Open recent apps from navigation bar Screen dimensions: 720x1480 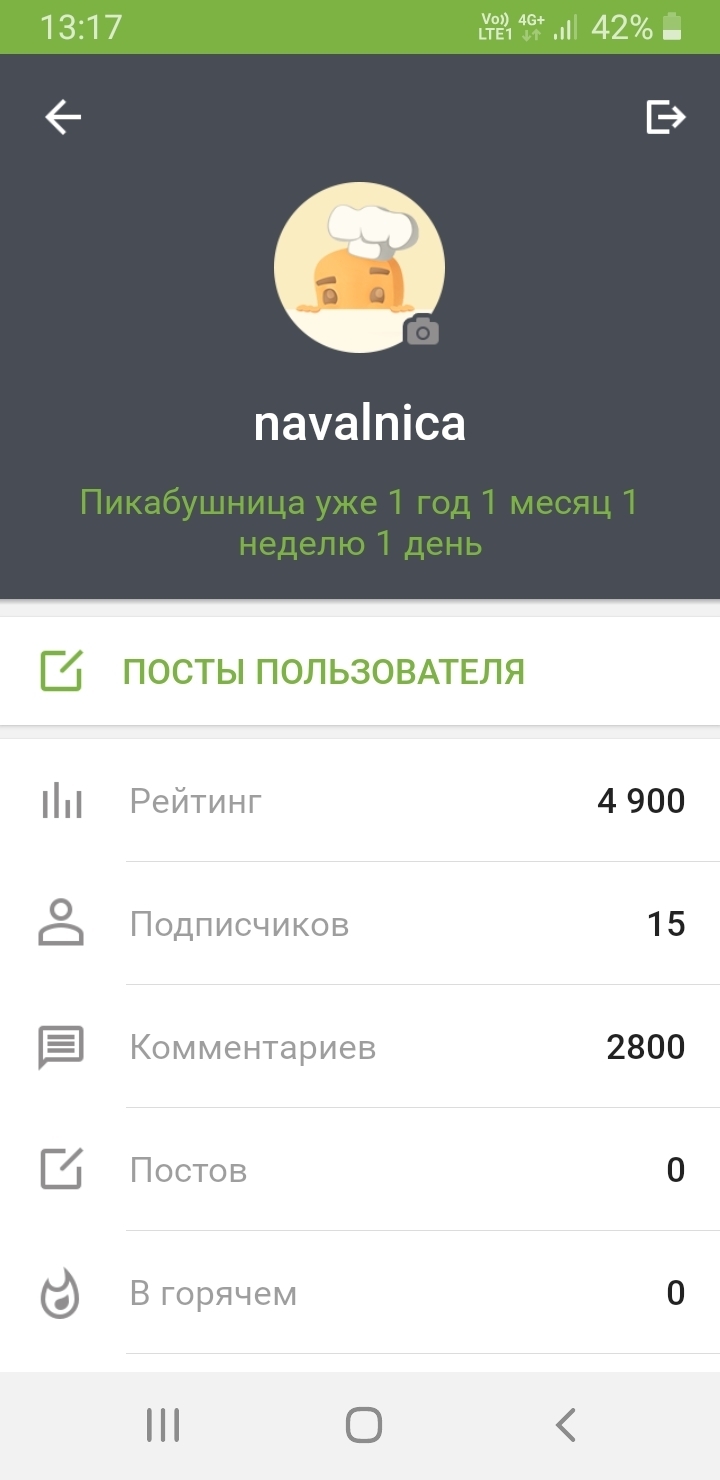[x=162, y=1424]
